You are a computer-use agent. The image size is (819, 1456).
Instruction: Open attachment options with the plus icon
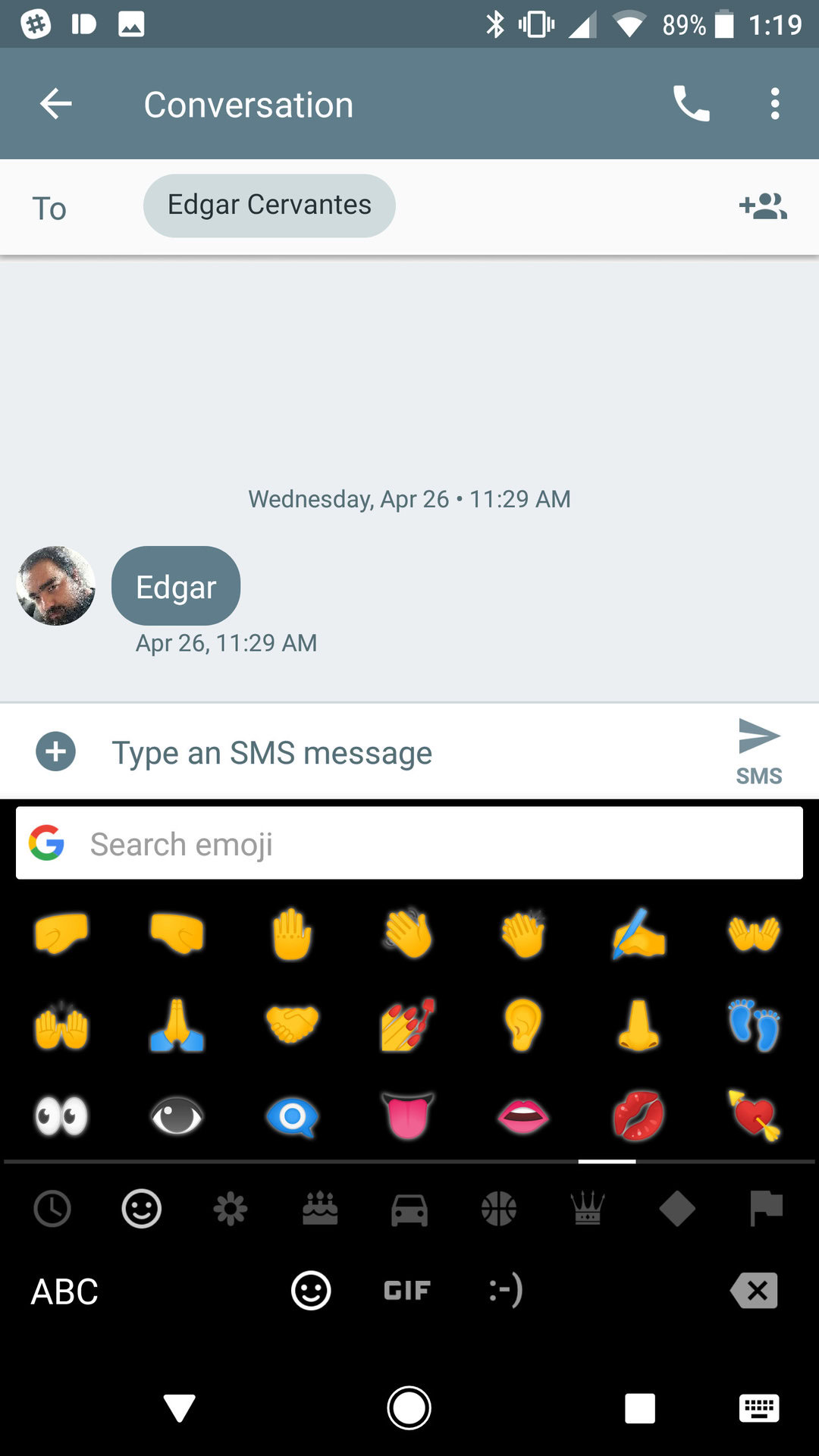(56, 752)
